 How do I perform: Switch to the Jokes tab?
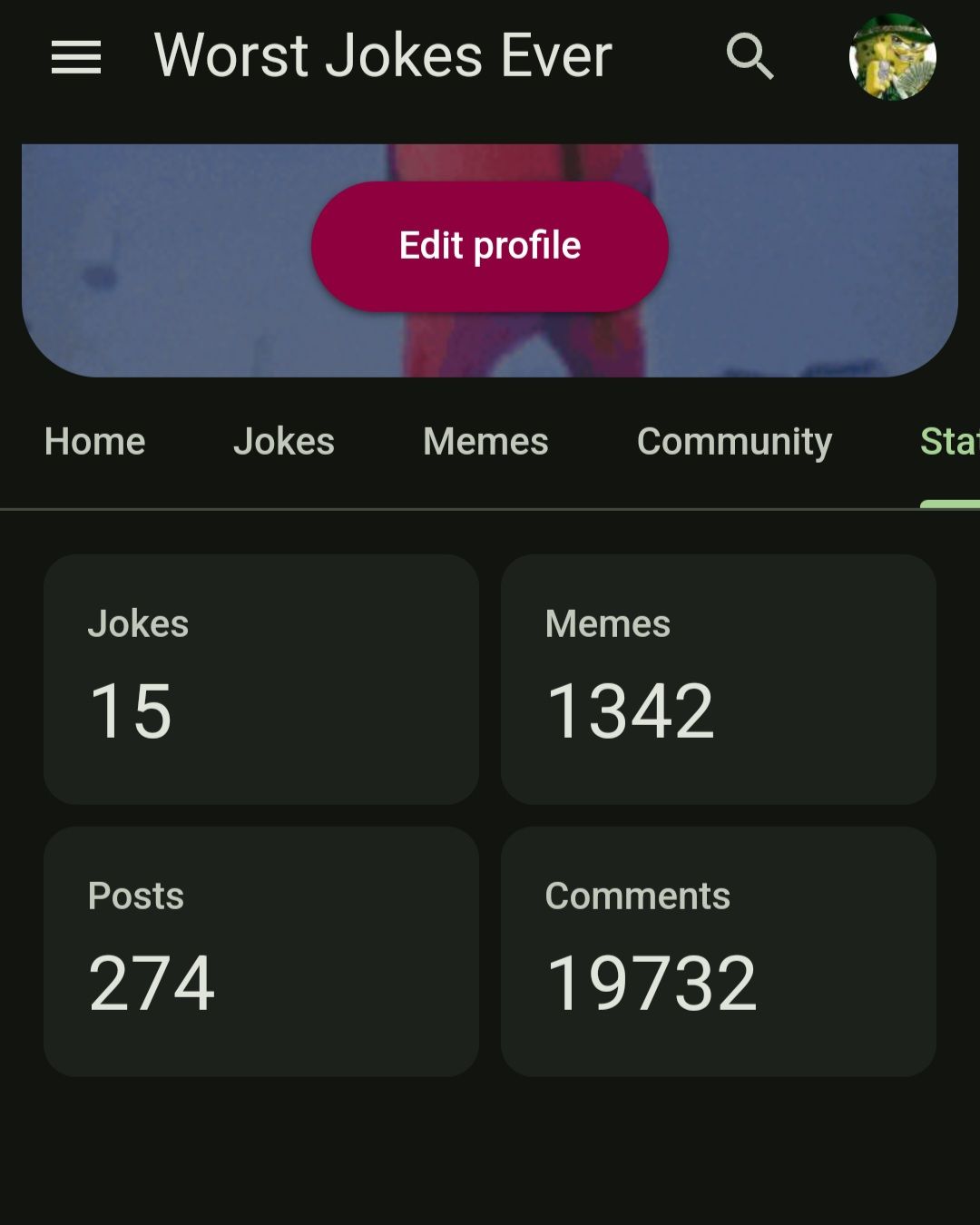[284, 442]
